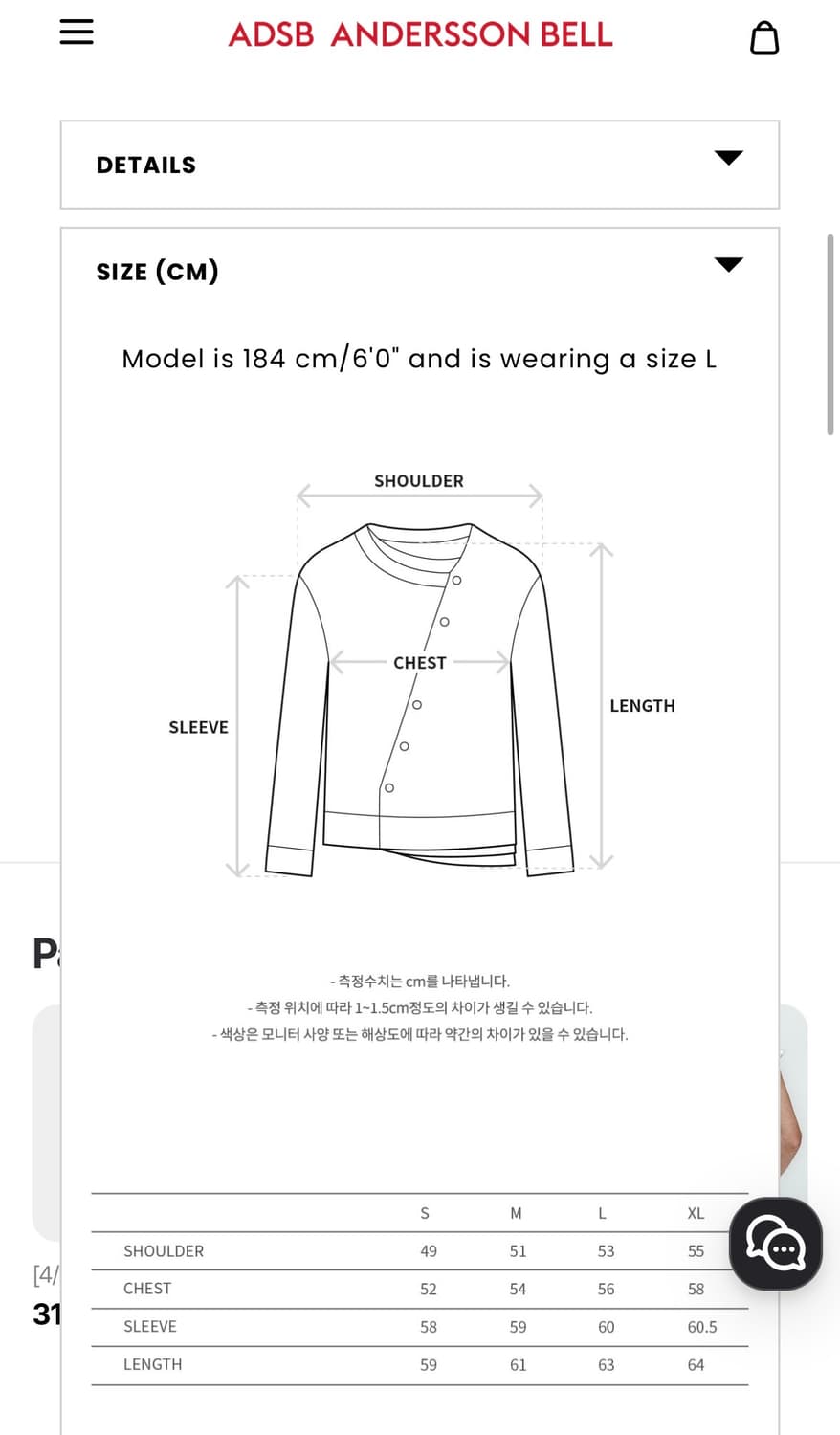Screen dimensions: 840x1435
Task: Click the model height description text
Action: (x=419, y=359)
